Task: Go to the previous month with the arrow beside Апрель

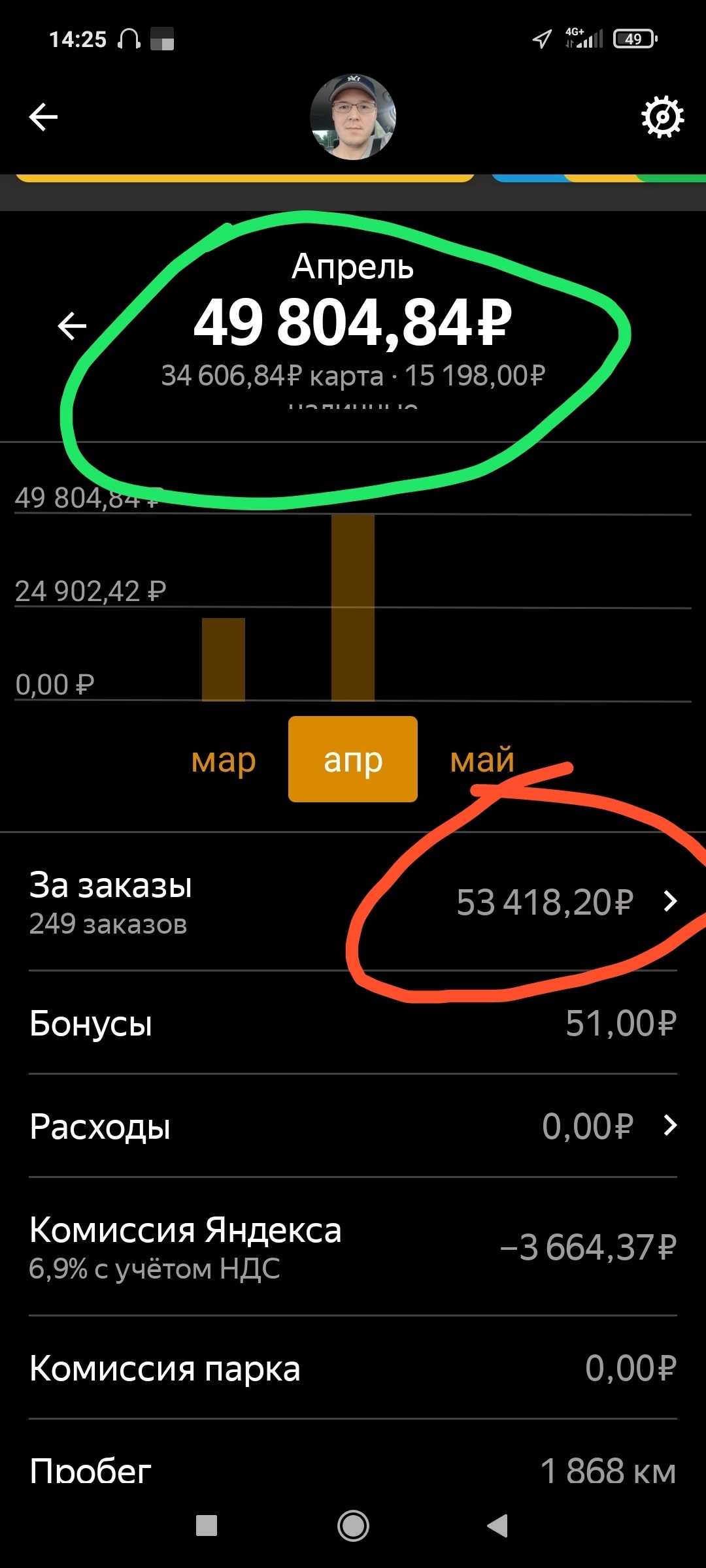Action: point(72,325)
